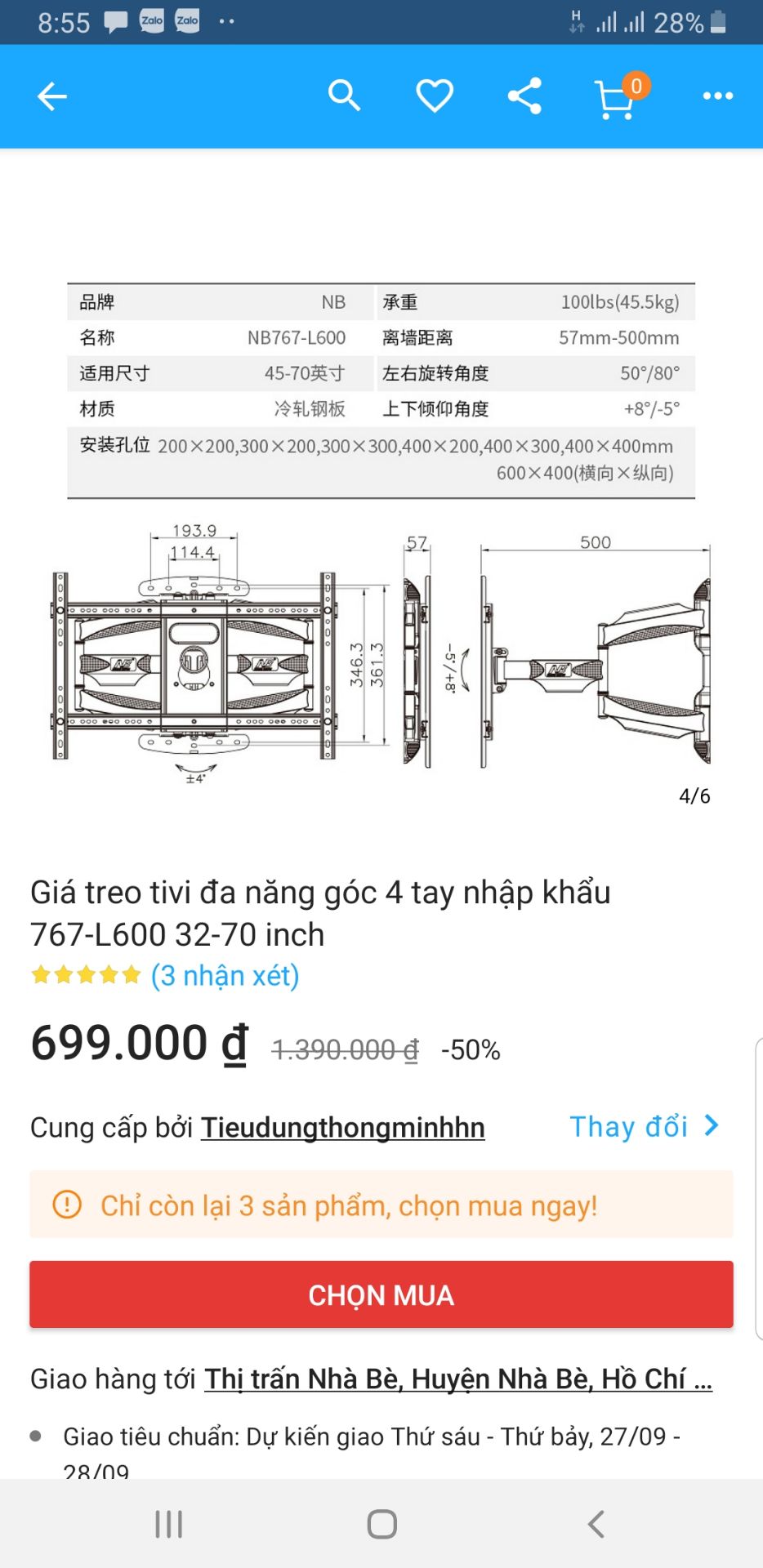Open Tieudungthongminhhn seller page
This screenshot has width=763, height=1568.
click(x=342, y=1127)
